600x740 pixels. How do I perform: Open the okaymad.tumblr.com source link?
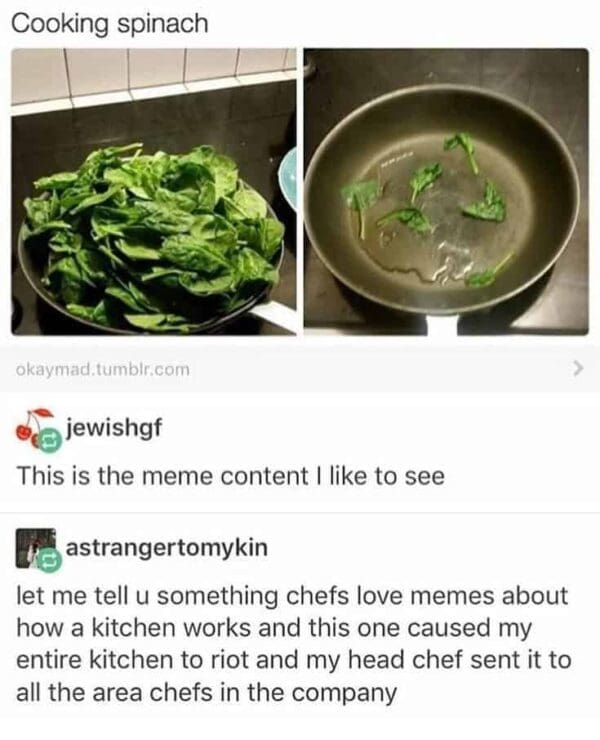102,370
